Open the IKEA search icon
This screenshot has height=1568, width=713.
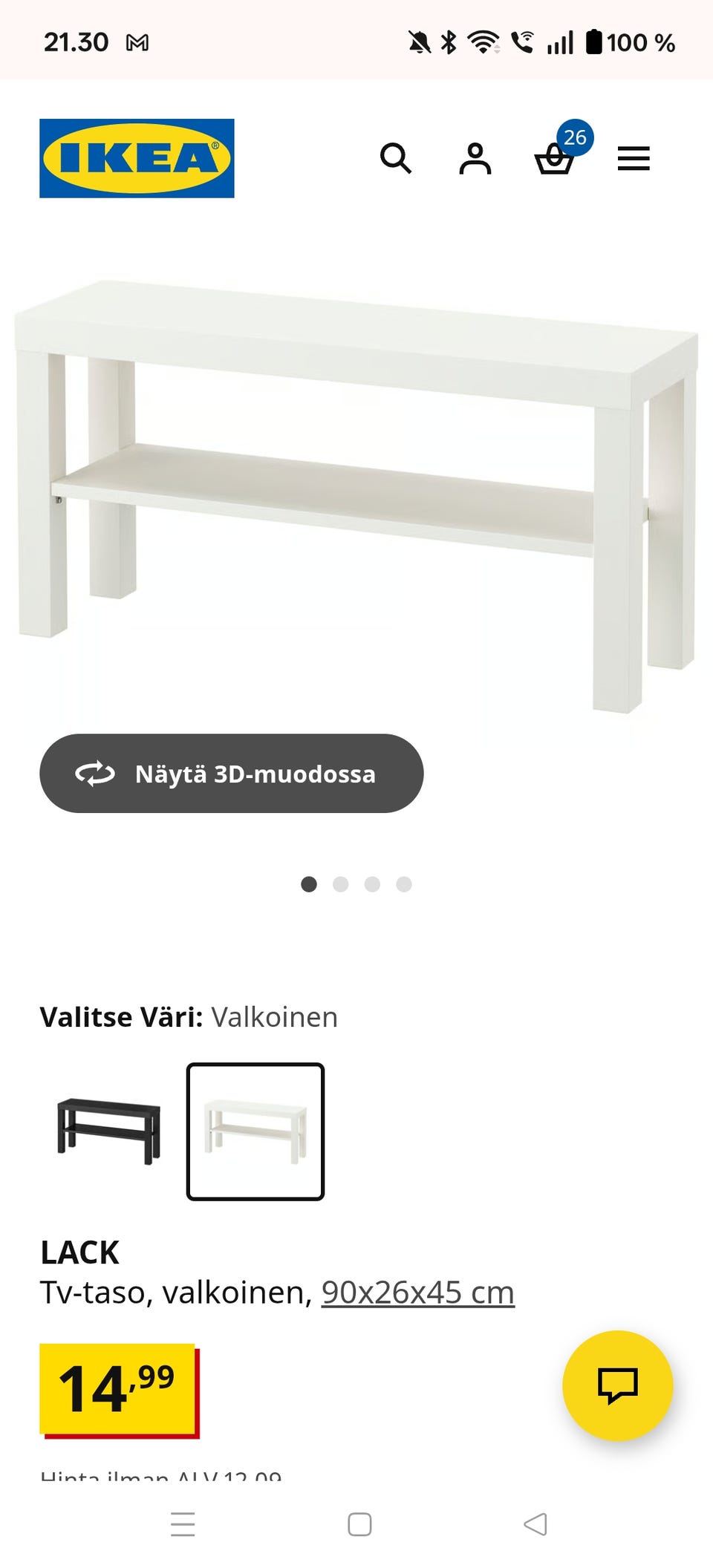pos(395,158)
